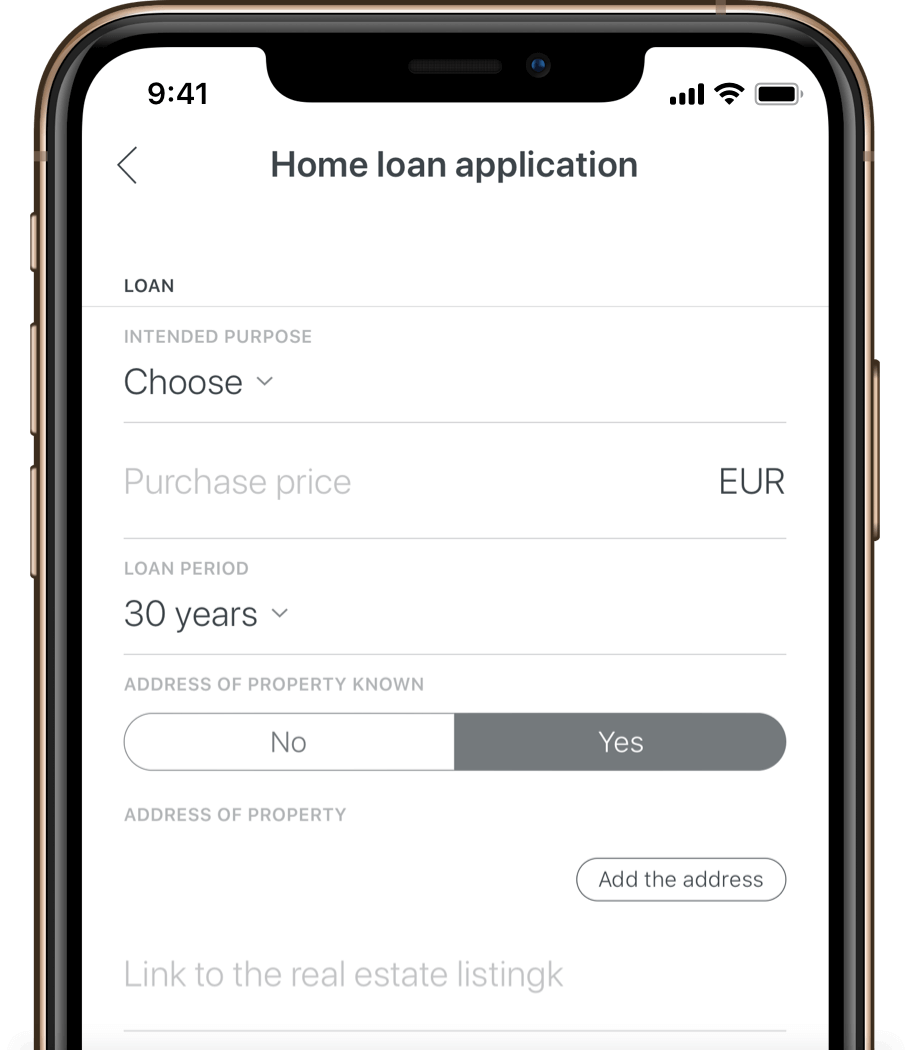Select No for address of property known
912x1050 pixels.
[x=289, y=742]
